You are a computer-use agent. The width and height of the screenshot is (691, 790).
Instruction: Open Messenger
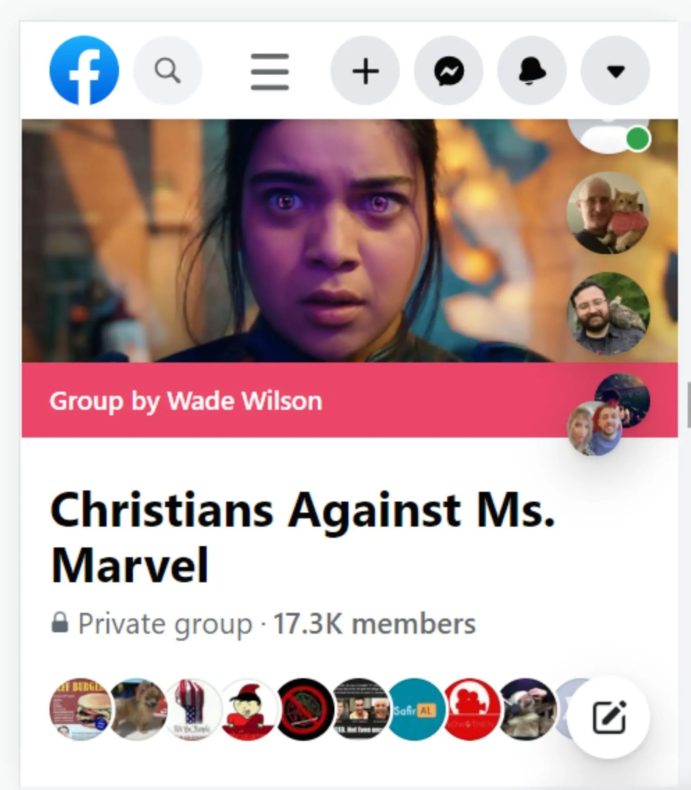tap(449, 71)
